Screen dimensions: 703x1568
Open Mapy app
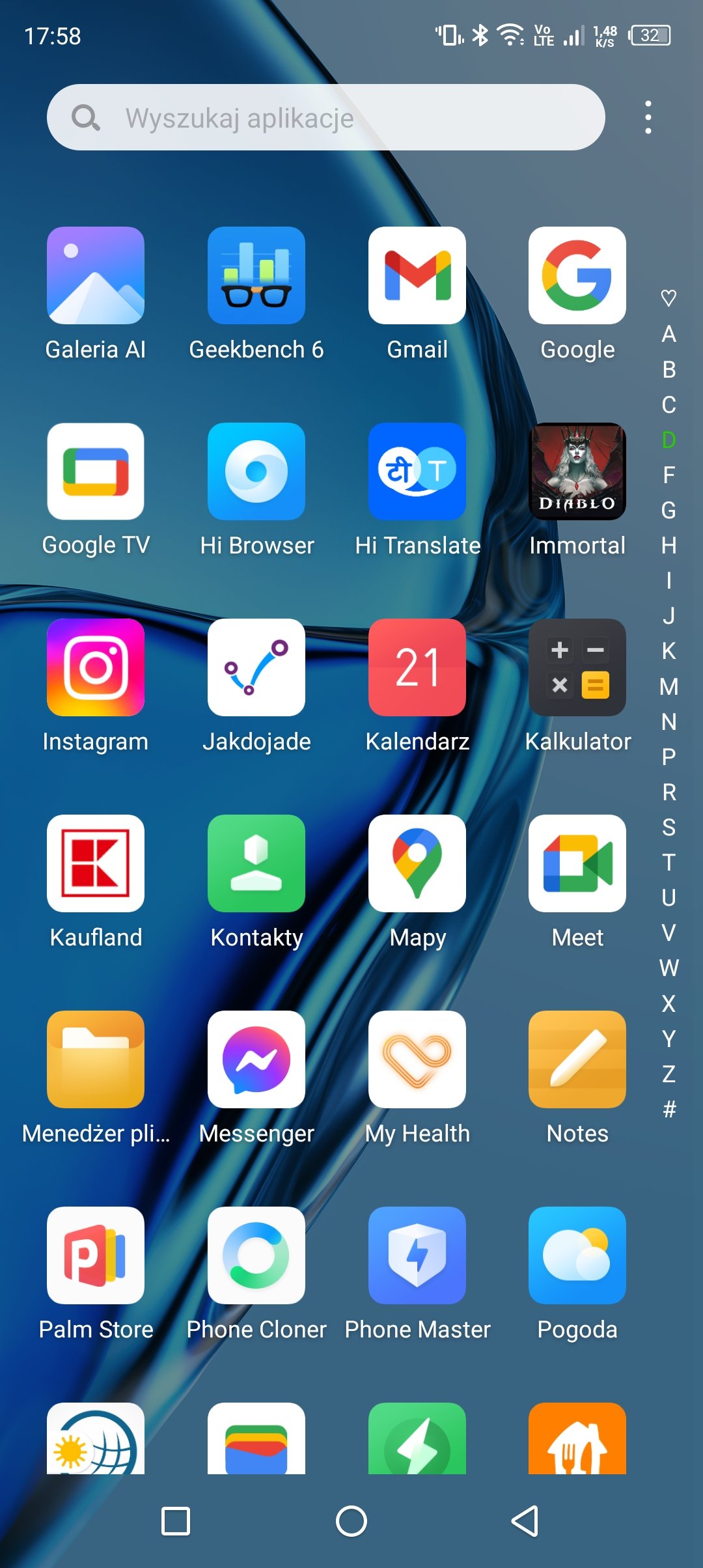[x=417, y=864]
